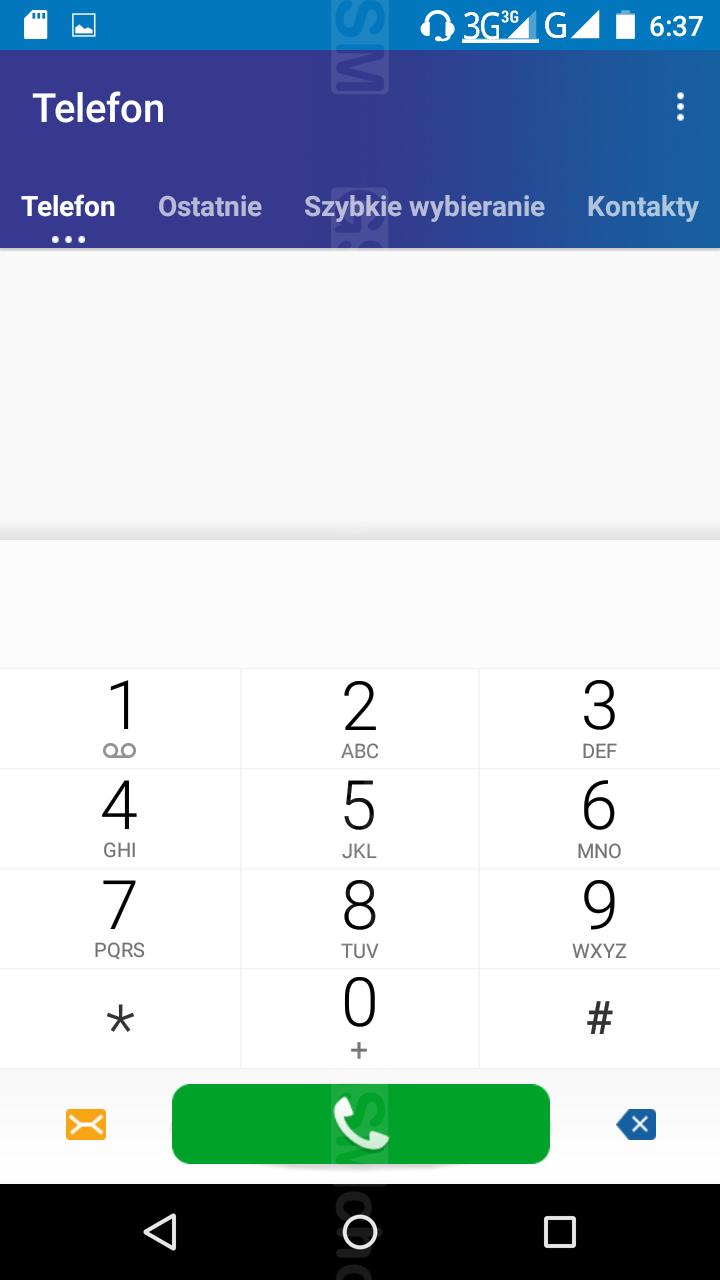Open the orange message envelope icon
This screenshot has width=720, height=1280.
coord(86,1125)
